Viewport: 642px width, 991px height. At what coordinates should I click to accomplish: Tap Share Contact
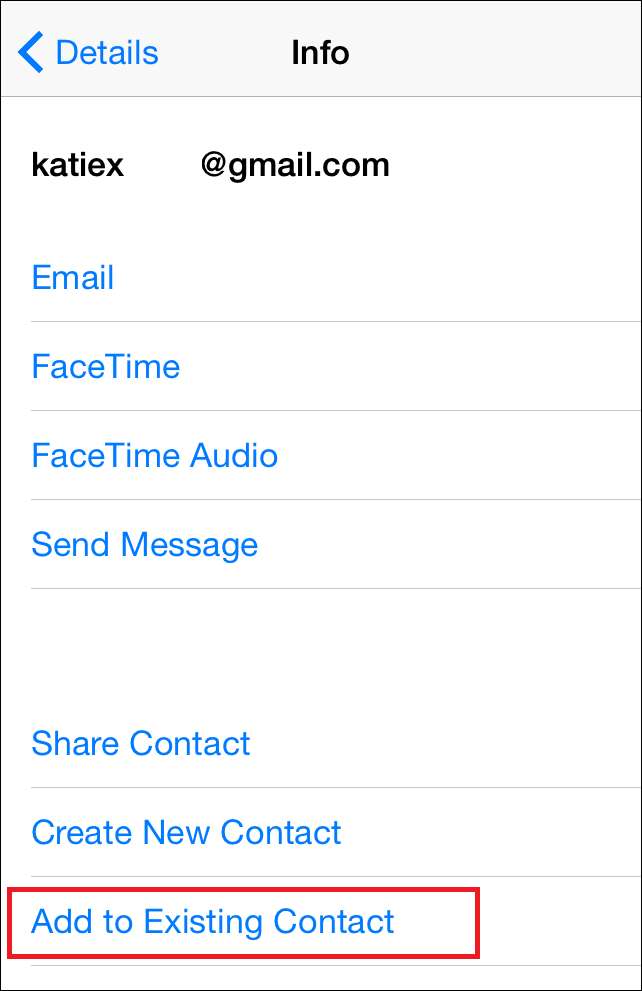click(141, 743)
